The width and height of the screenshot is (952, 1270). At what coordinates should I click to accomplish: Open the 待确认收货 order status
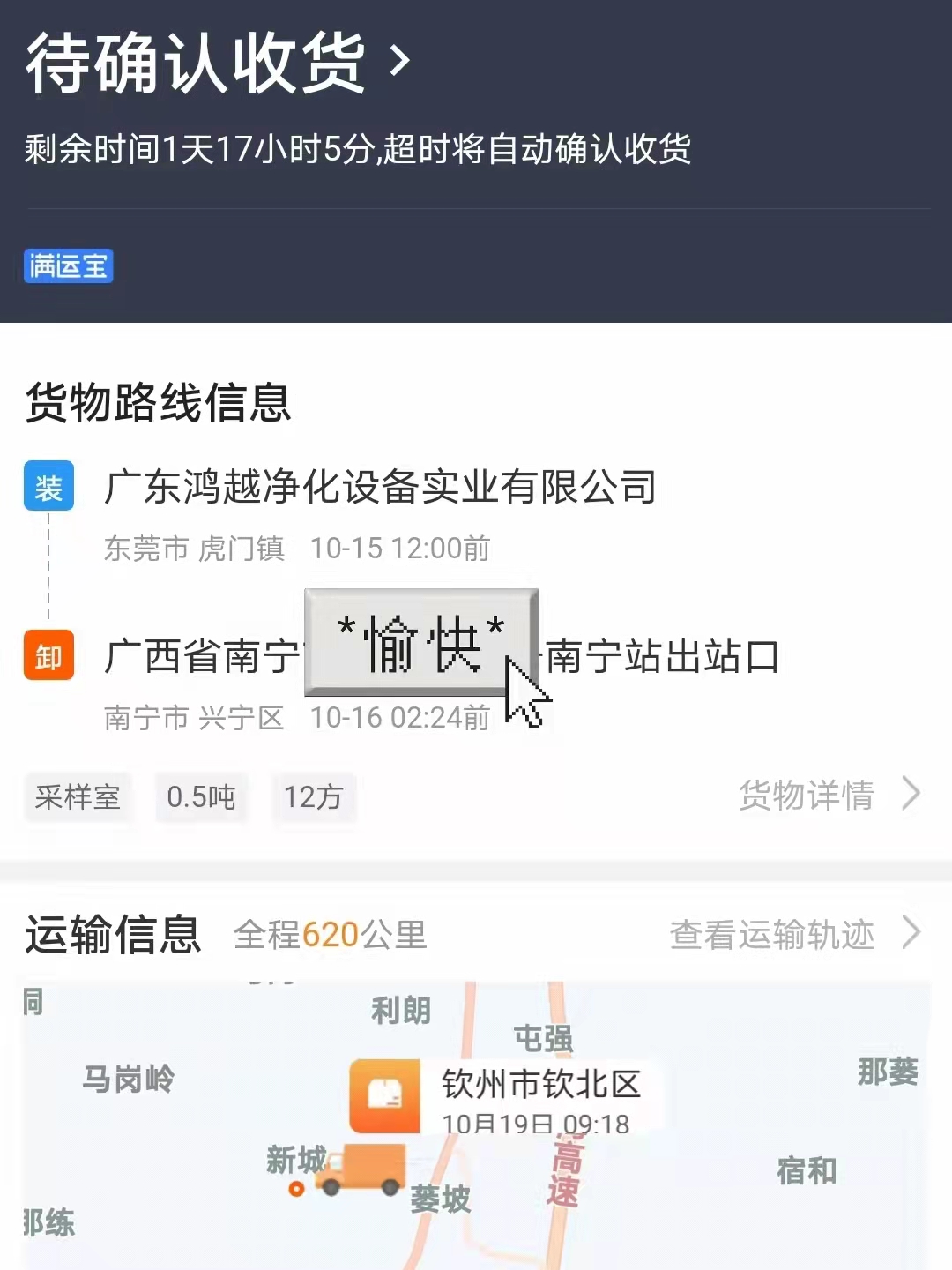[217, 63]
